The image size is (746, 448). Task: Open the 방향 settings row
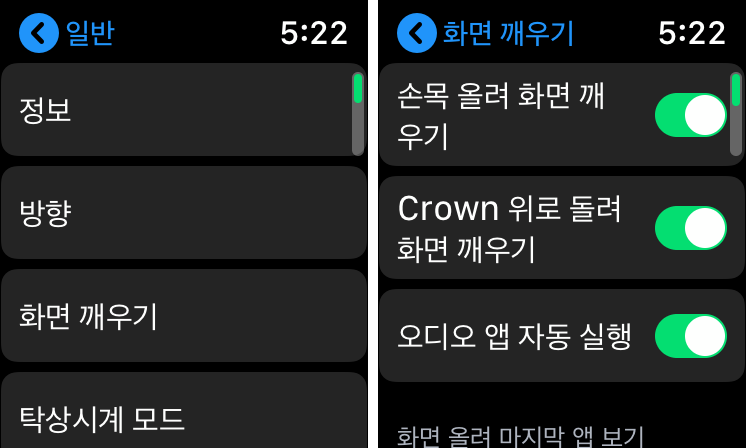point(184,213)
